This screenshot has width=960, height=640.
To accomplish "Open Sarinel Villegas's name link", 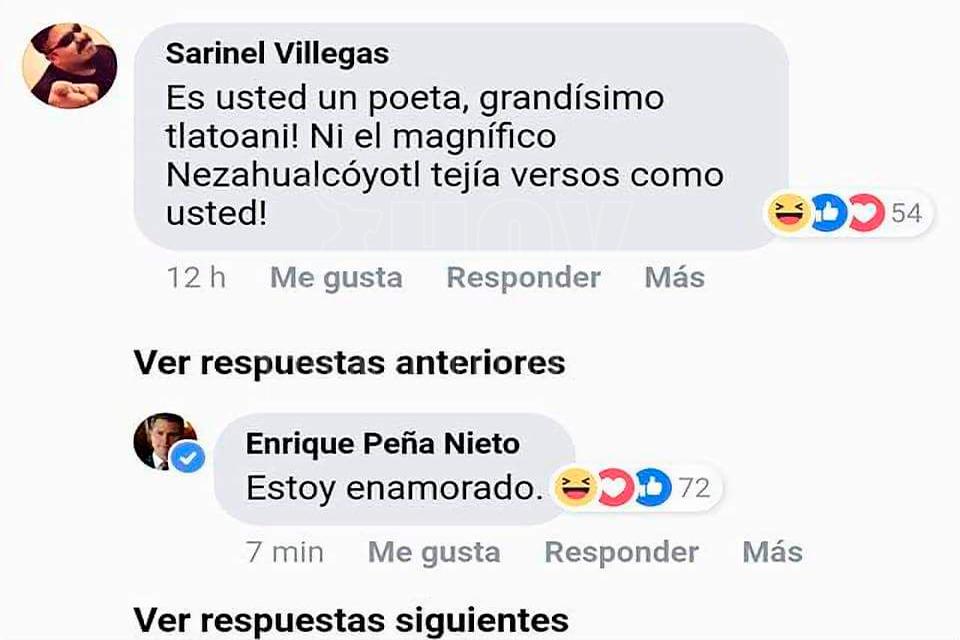I will click(277, 53).
